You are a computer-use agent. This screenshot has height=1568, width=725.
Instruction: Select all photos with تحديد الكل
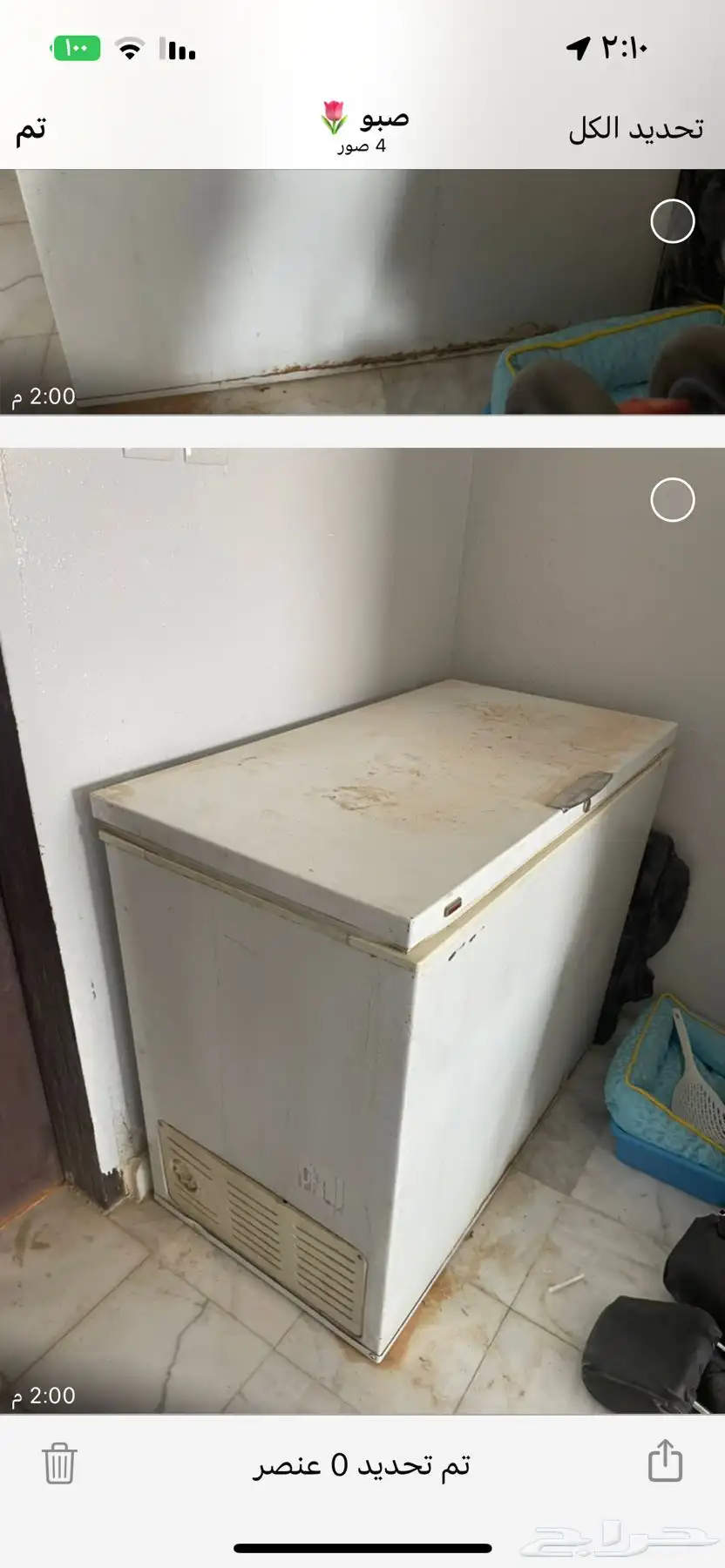[x=635, y=129]
